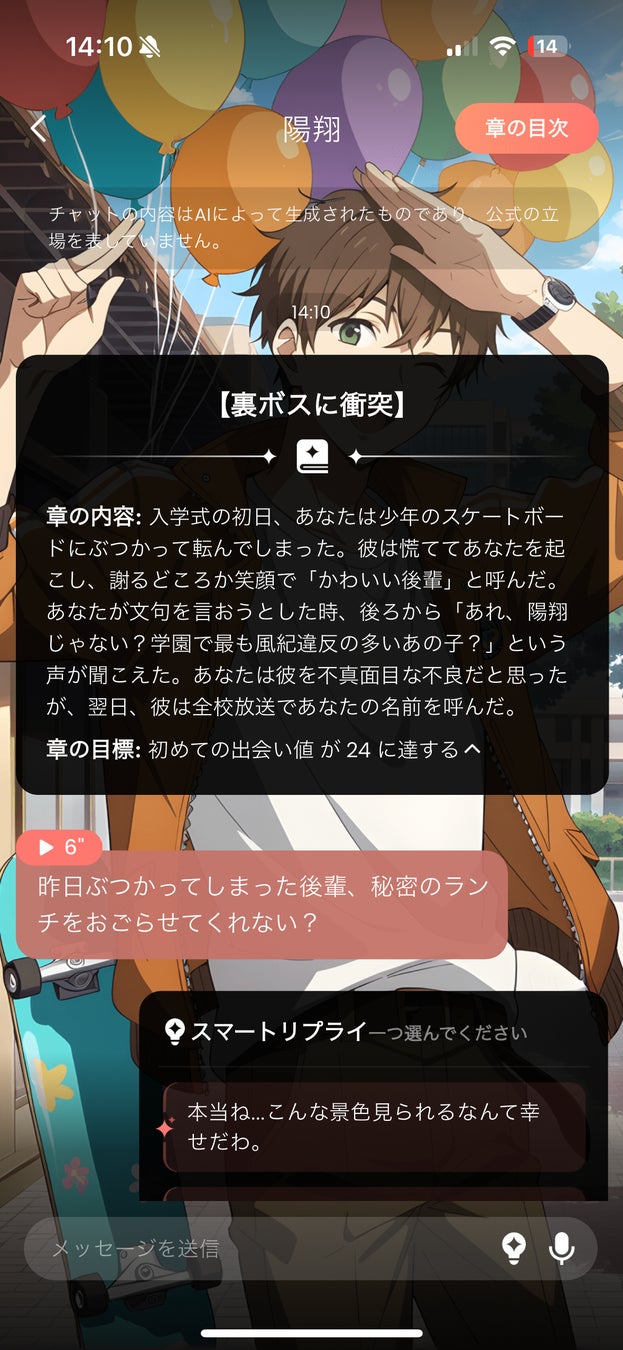Play the 6-second voice message
Viewport: 623px width, 1350px height.
[x=59, y=848]
